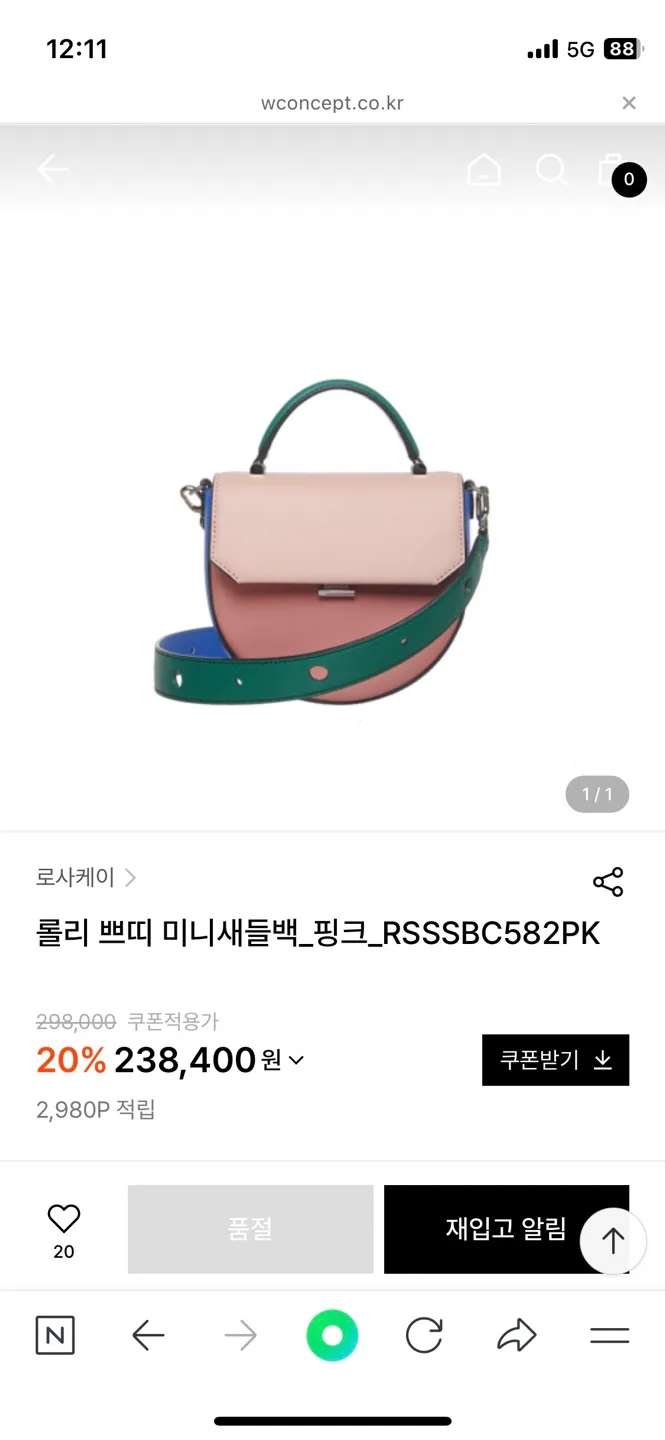Tap 쿠폰받기 to download coupon
Image resolution: width=665 pixels, height=1440 pixels.
tap(555, 1060)
